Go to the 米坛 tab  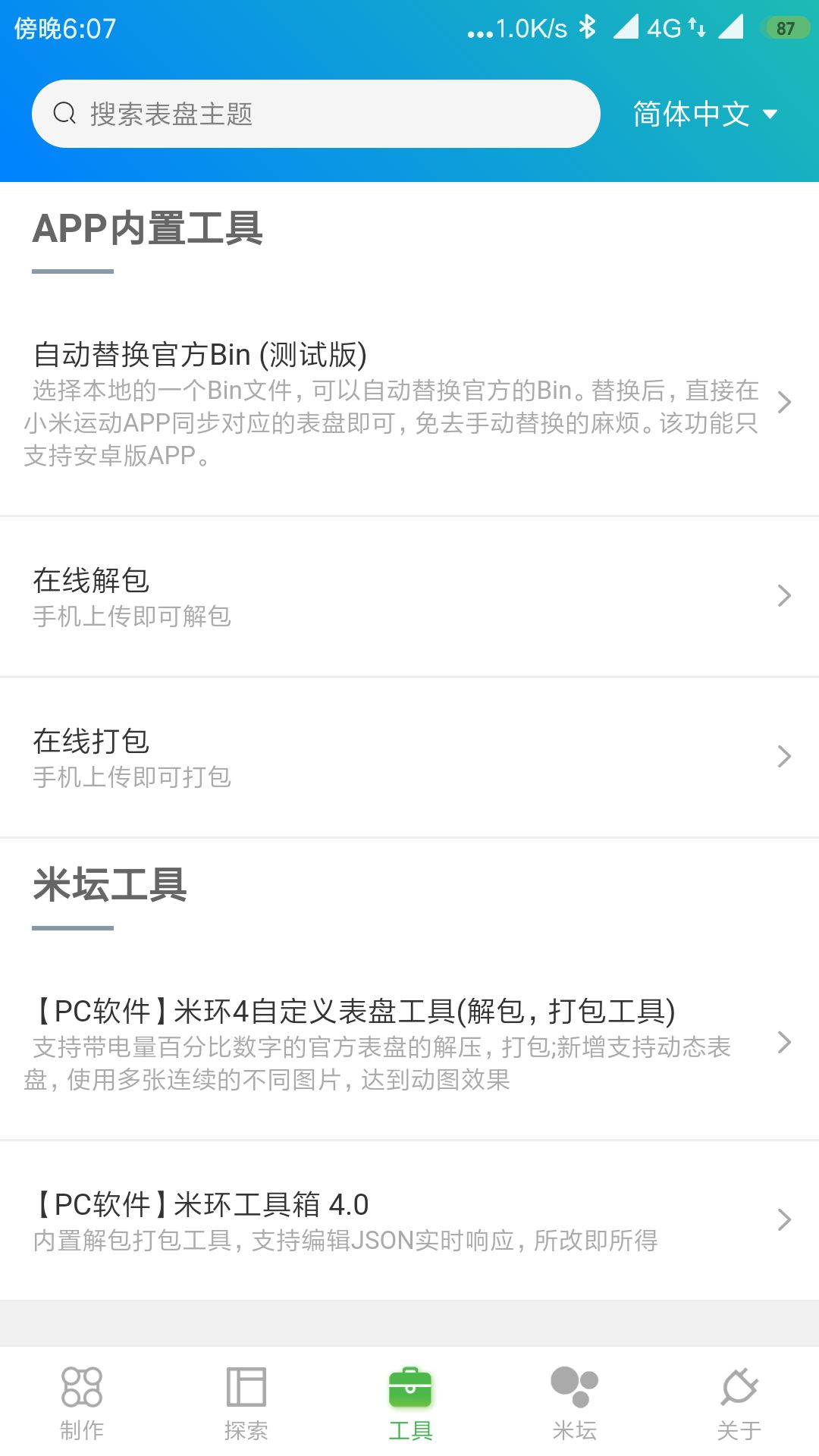[574, 1403]
